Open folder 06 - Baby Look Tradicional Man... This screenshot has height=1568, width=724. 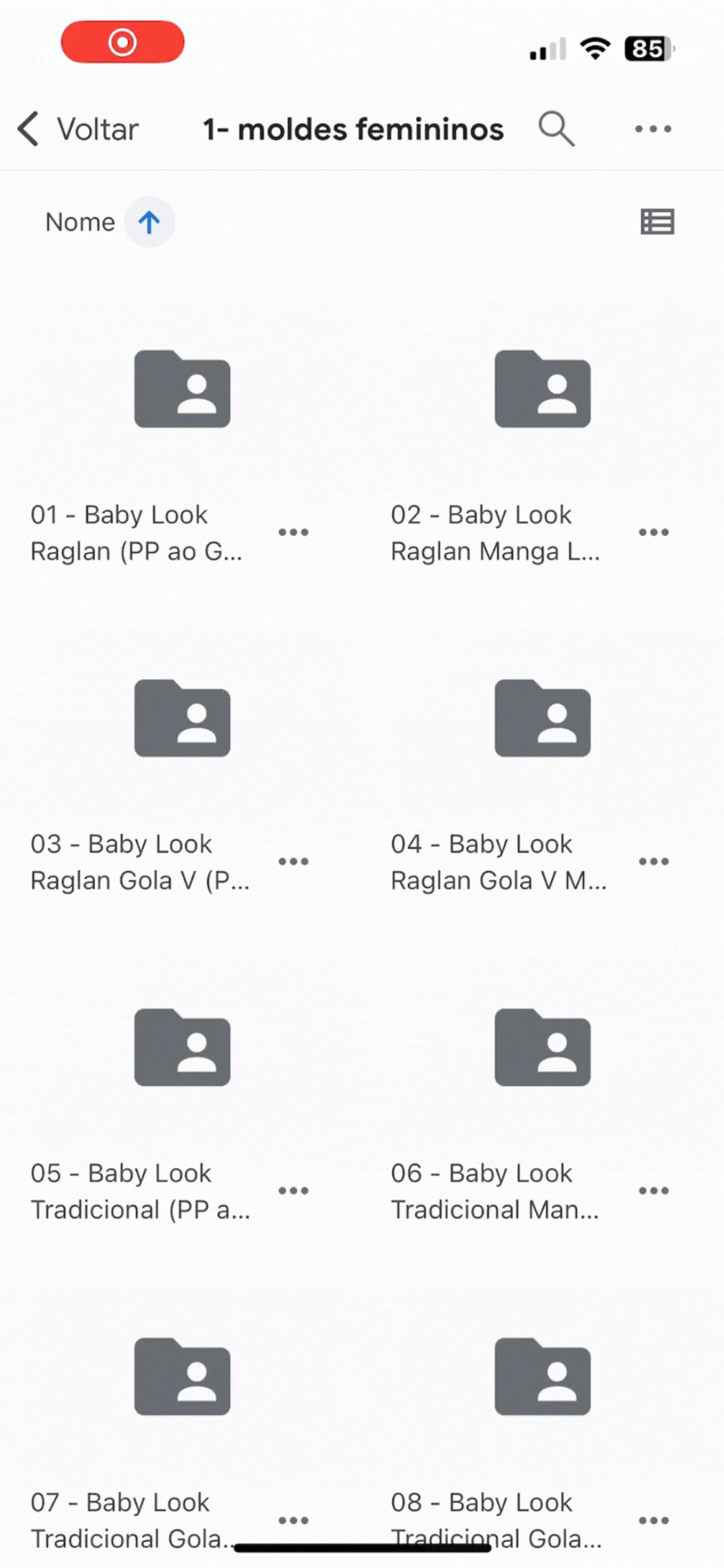pos(542,1048)
